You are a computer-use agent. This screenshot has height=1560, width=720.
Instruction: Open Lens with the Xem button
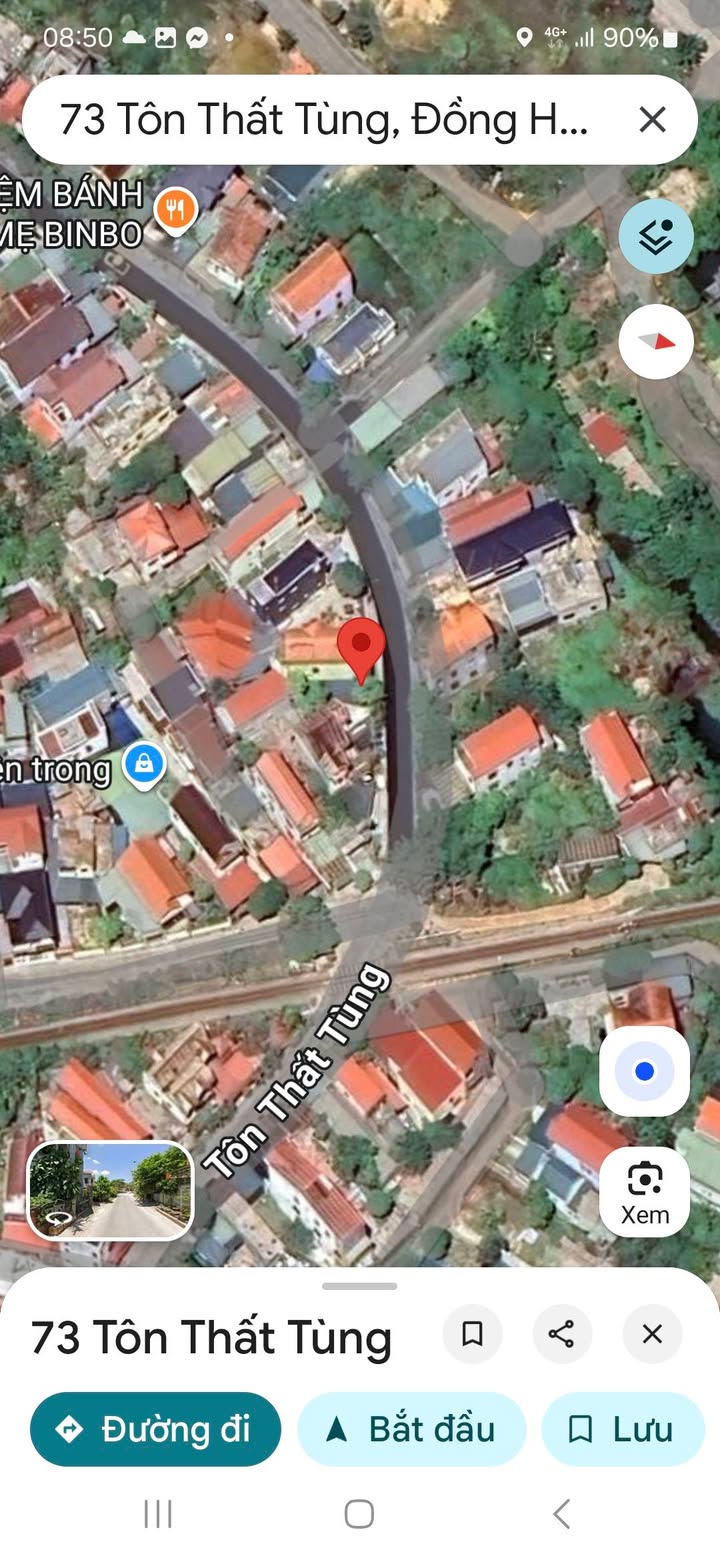point(644,1191)
